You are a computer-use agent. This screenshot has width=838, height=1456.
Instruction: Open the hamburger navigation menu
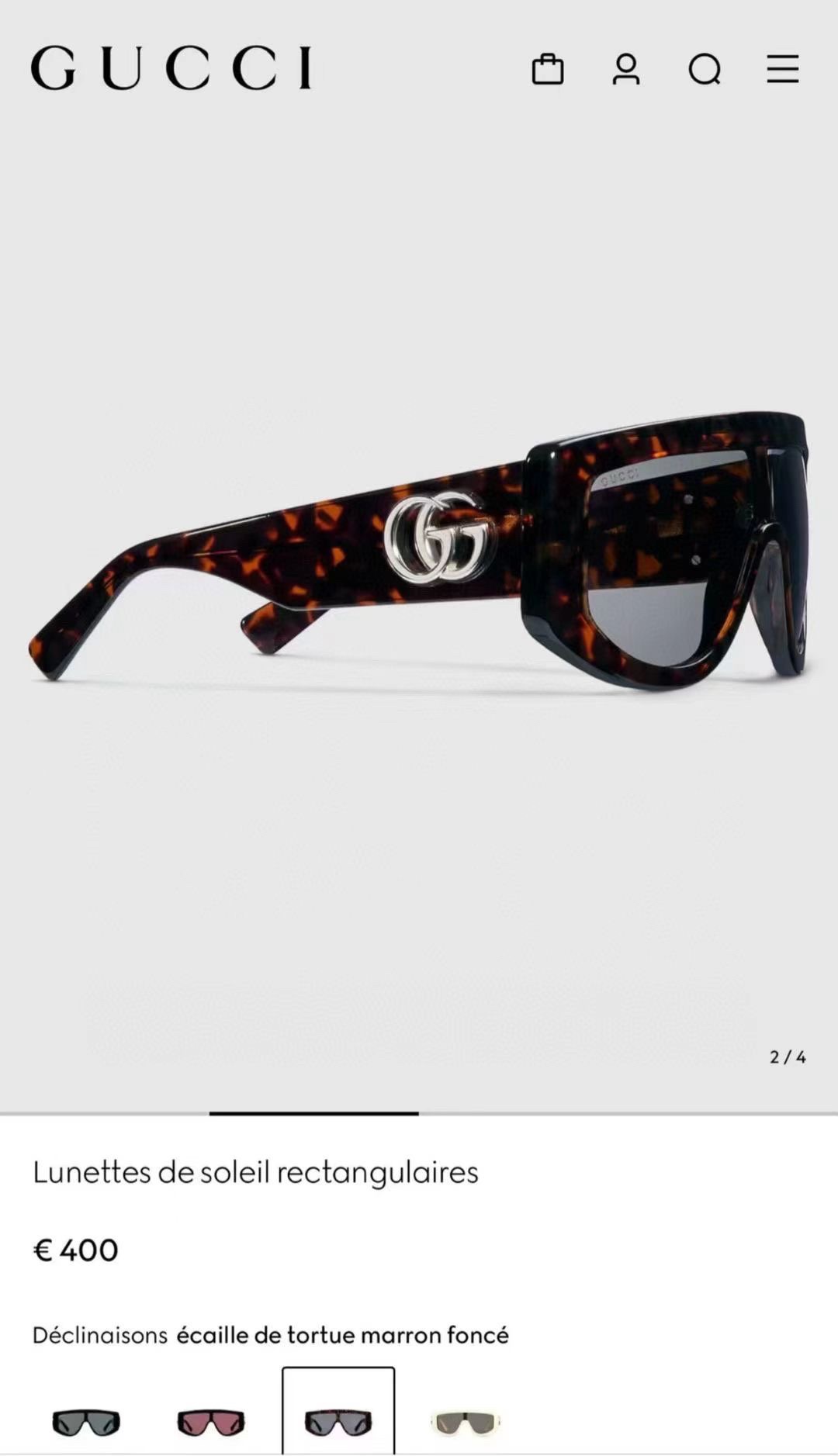[x=783, y=70]
